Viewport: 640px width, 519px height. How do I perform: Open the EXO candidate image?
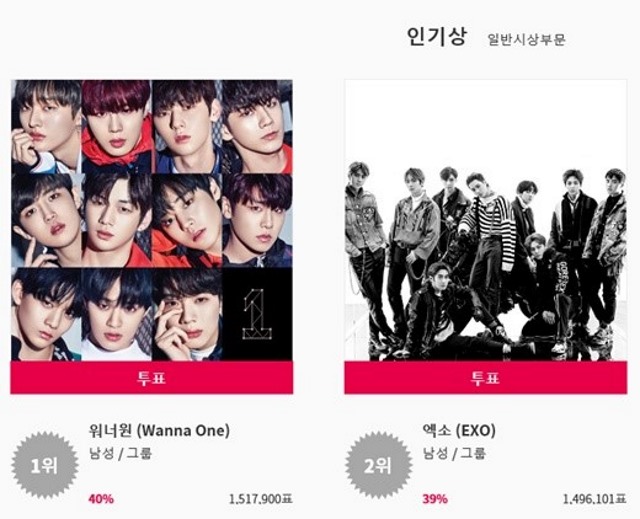[x=485, y=220]
